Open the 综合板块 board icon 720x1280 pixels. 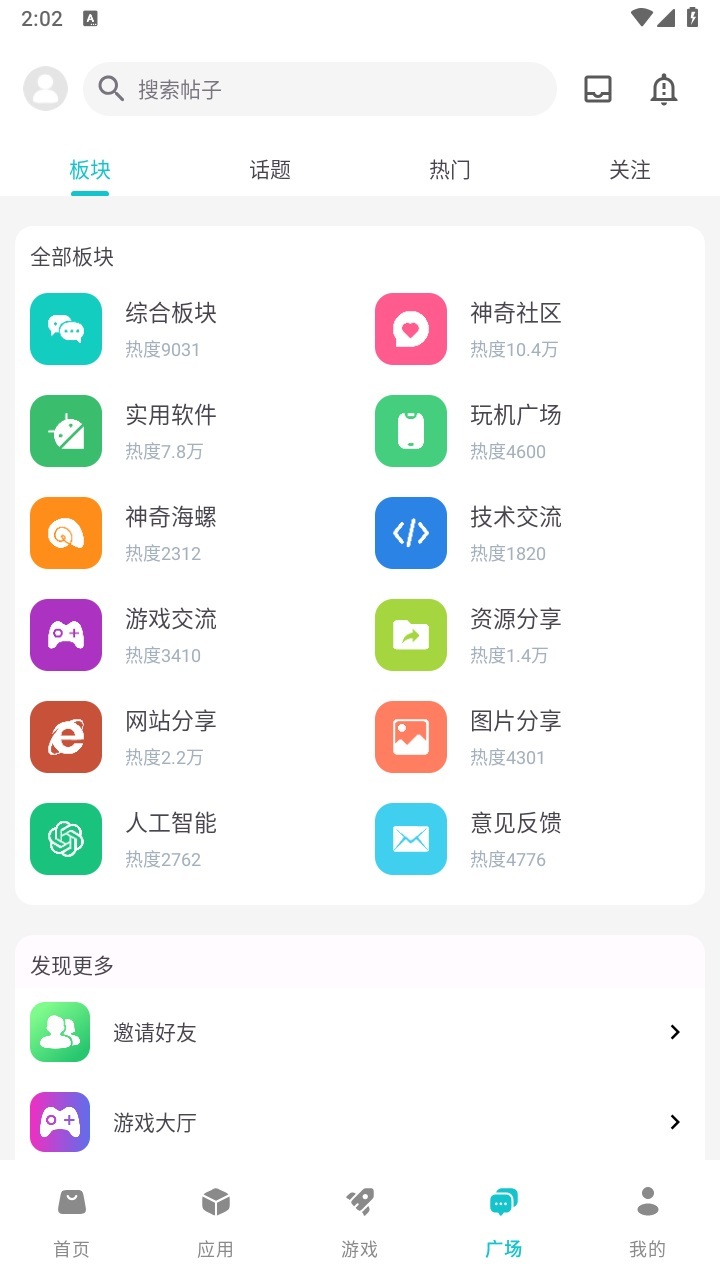click(66, 329)
